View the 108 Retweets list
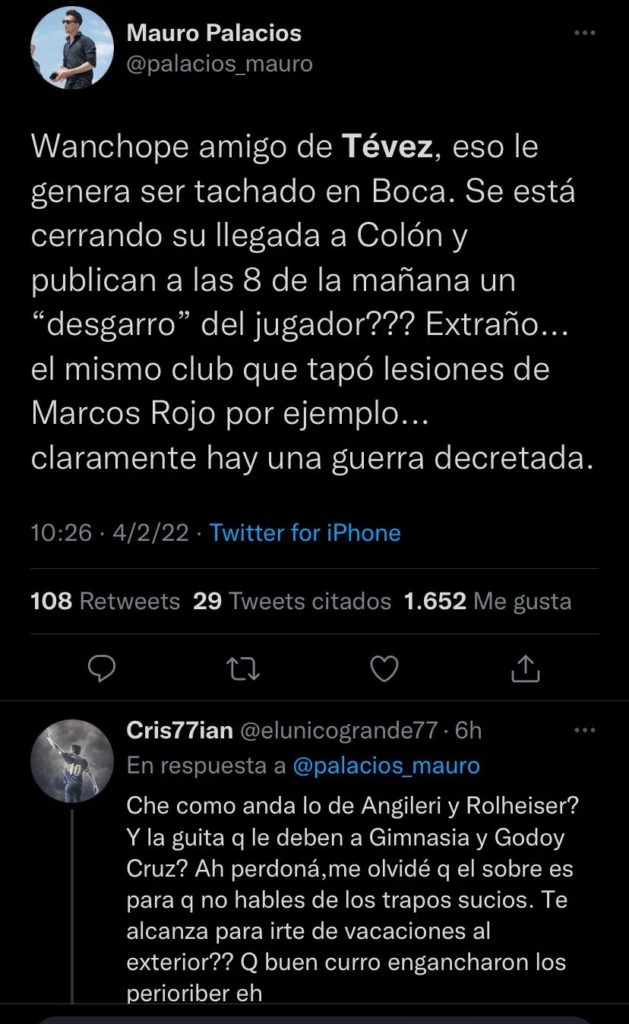629x1024 pixels. [106, 601]
